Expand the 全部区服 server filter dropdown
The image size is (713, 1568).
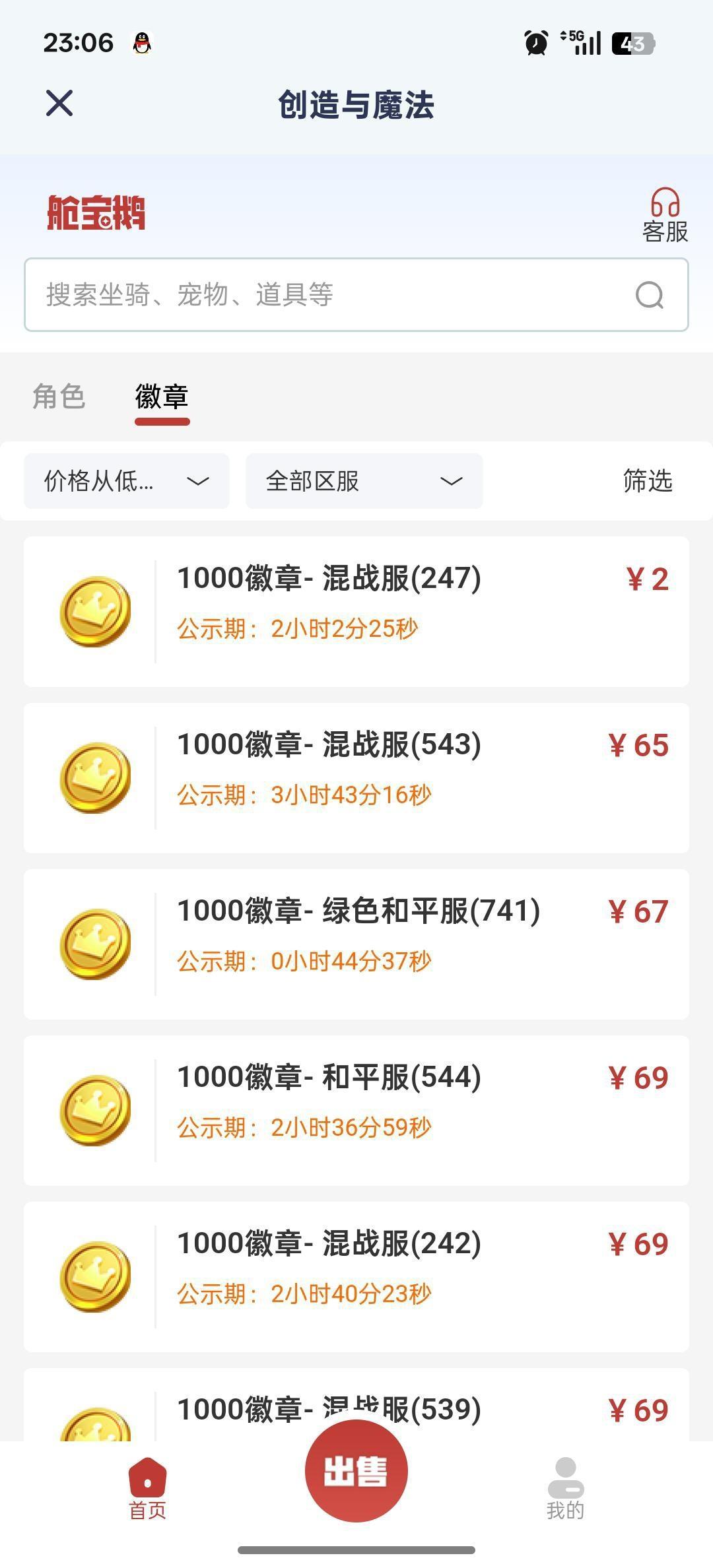(363, 481)
